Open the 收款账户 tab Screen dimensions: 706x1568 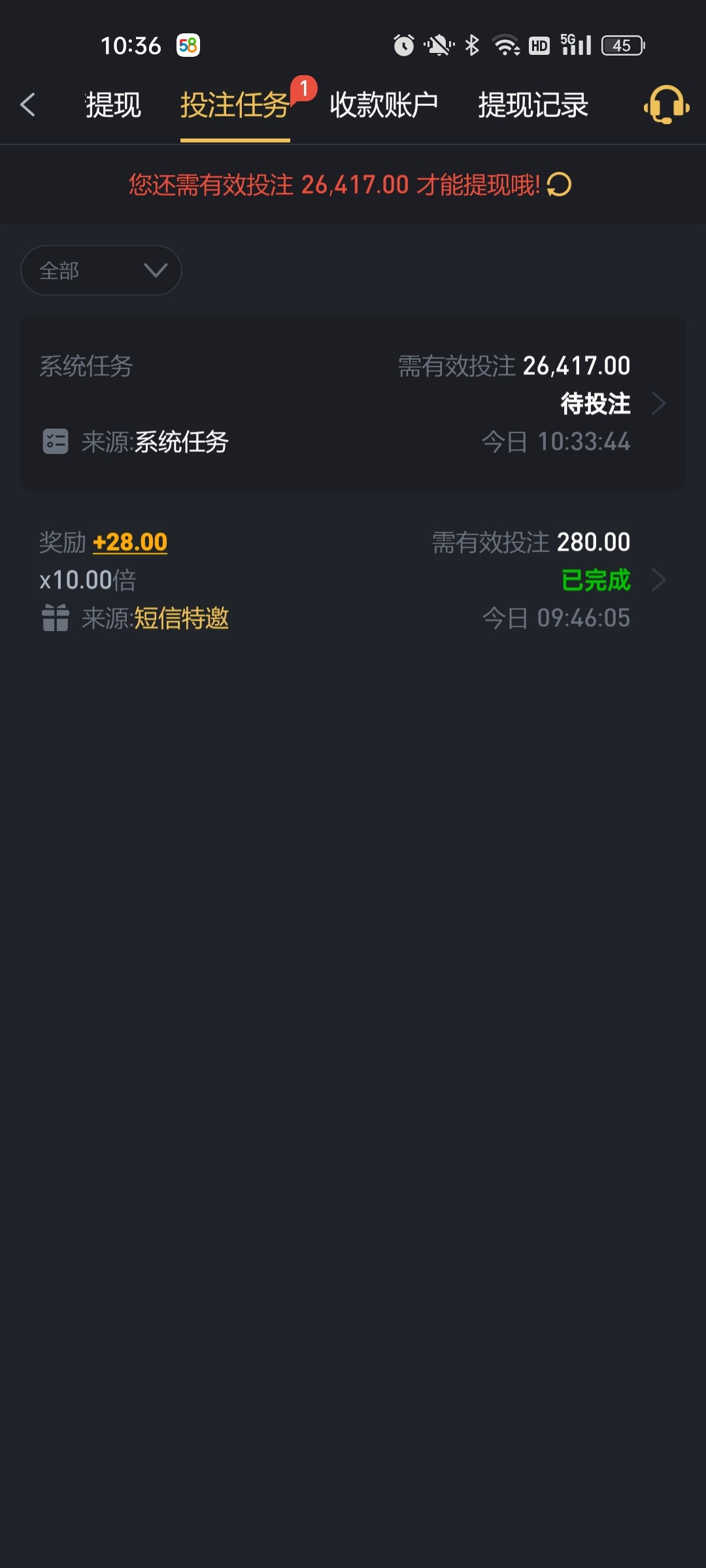point(384,105)
